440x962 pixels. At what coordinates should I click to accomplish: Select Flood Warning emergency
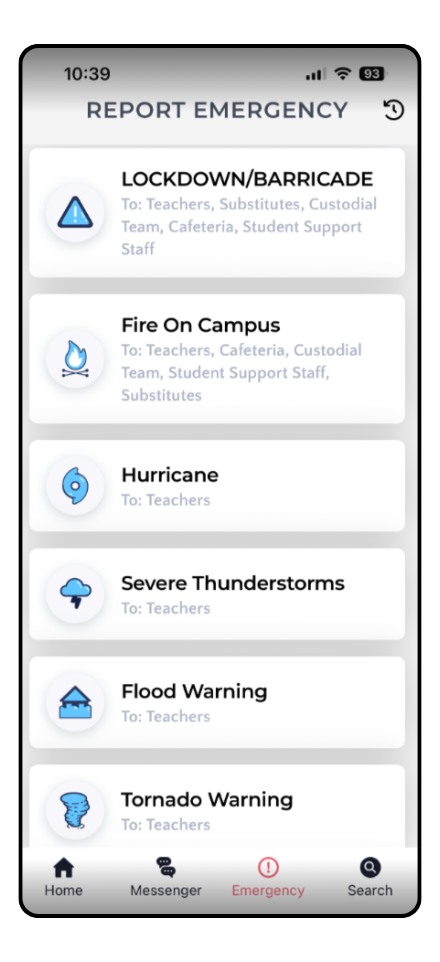pyautogui.click(x=217, y=702)
